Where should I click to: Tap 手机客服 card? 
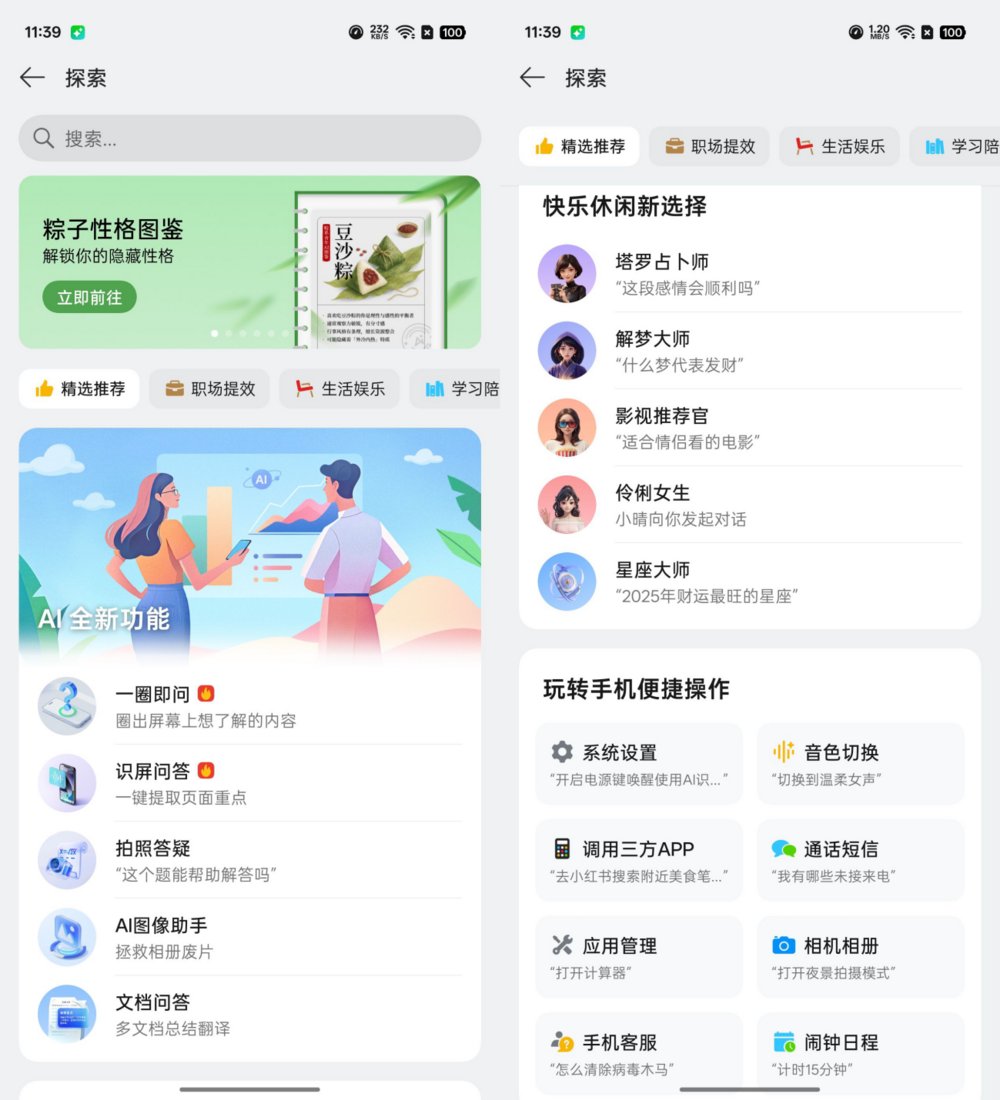[639, 1052]
